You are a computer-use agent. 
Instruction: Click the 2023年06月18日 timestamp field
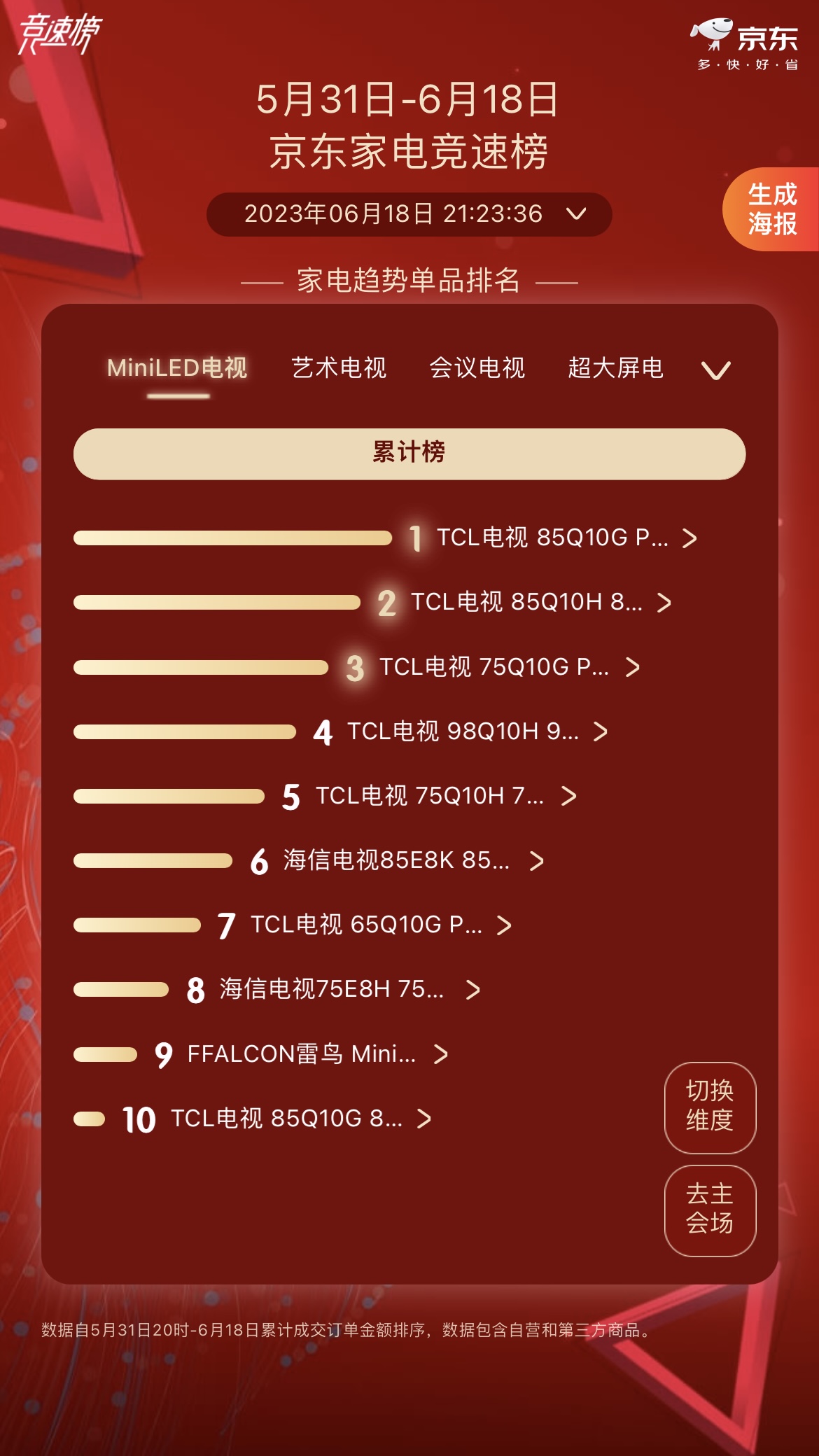[x=393, y=215]
